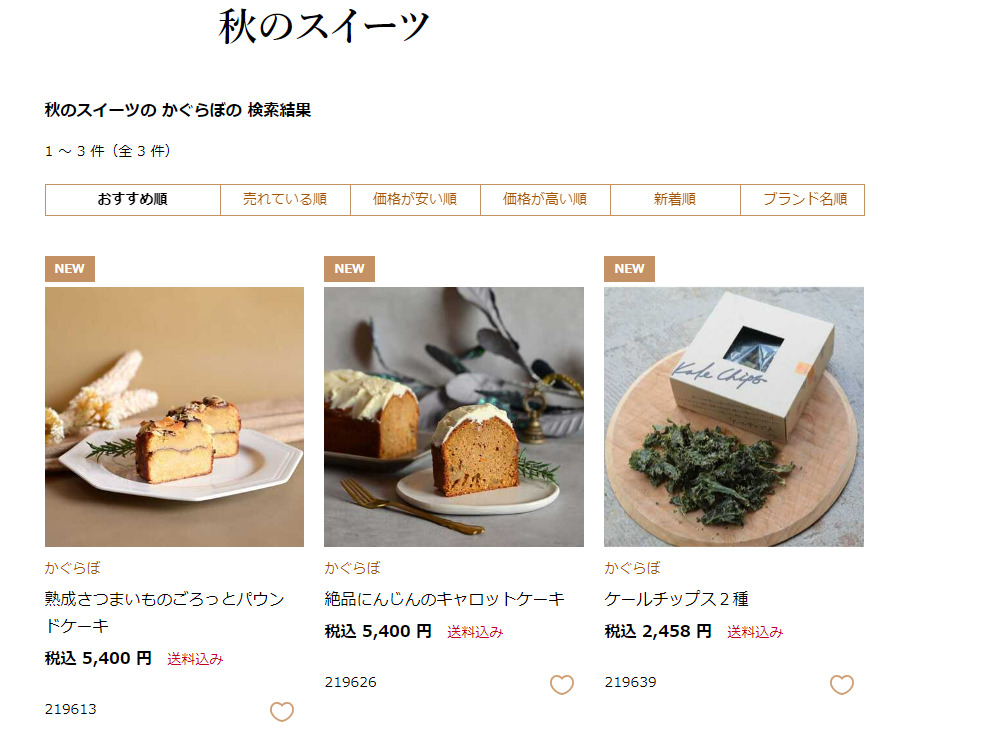Favorite the ケールチップス２種 with heart
The height and width of the screenshot is (743, 1000).
[x=842, y=685]
